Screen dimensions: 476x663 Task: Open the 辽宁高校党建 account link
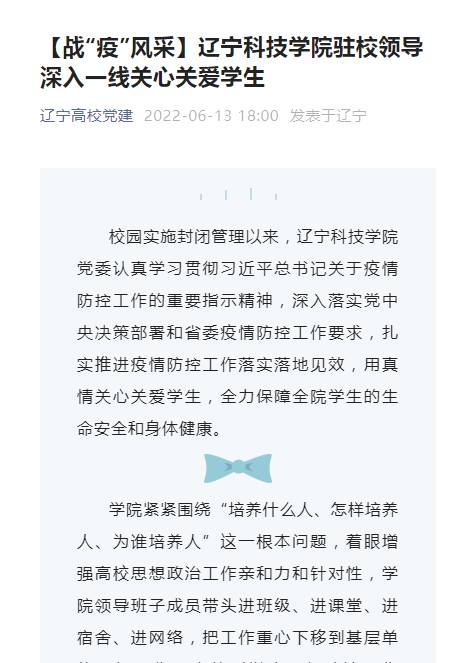pos(87,115)
